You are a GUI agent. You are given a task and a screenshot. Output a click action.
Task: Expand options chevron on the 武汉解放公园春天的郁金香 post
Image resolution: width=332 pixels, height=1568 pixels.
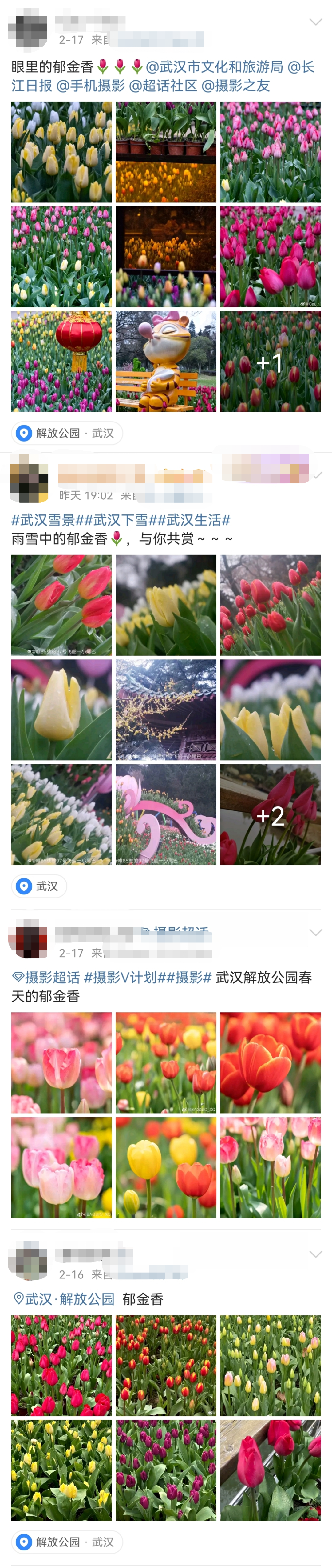(316, 933)
